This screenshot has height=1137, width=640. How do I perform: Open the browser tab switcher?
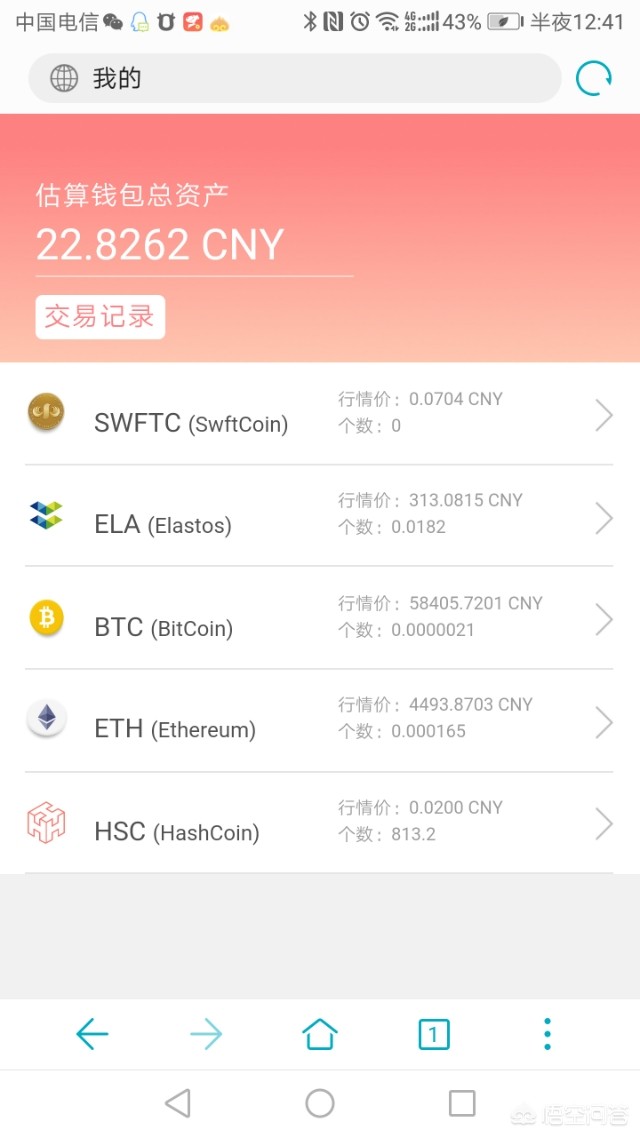[433, 1034]
